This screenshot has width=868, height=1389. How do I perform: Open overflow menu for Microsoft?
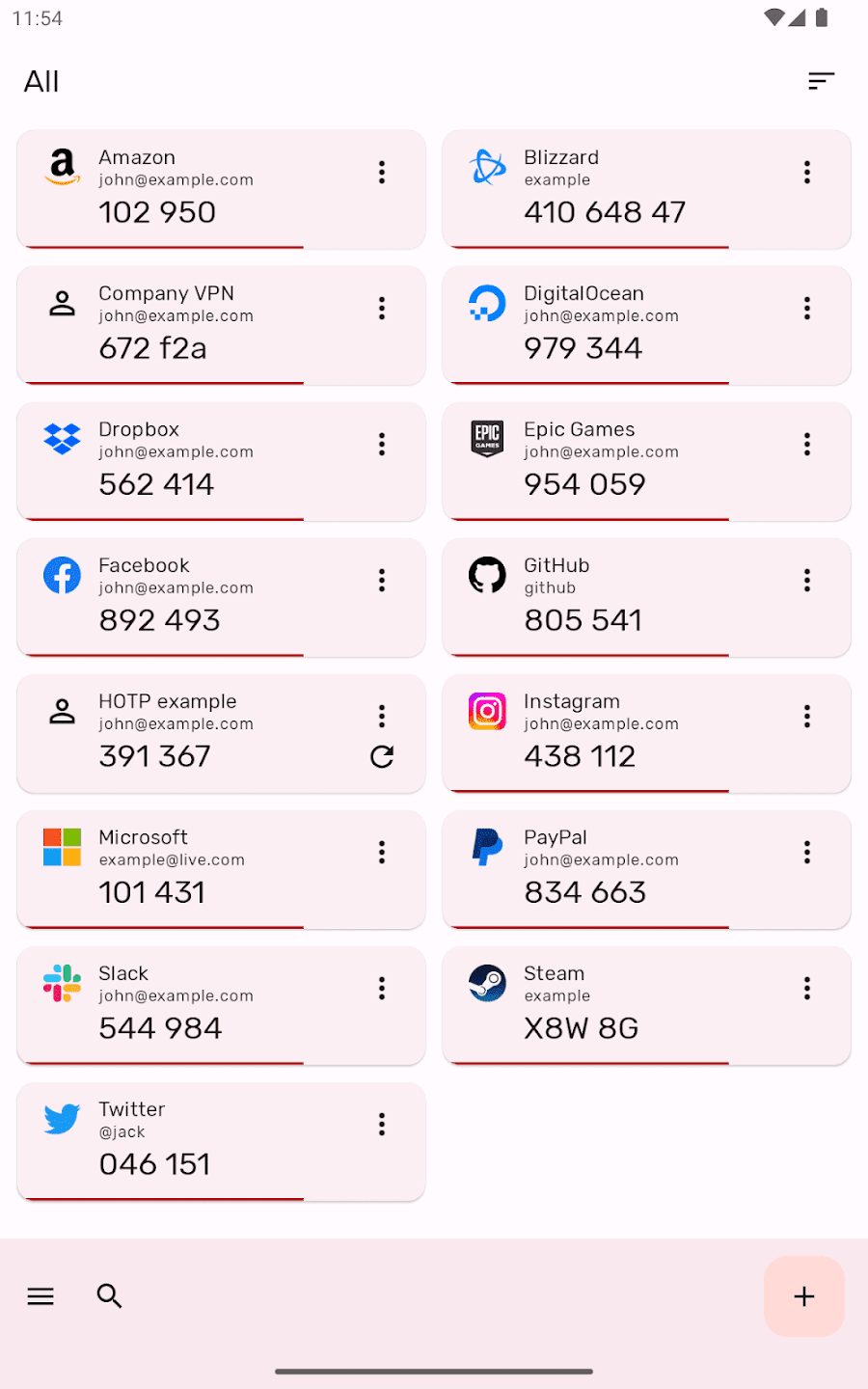tap(382, 853)
